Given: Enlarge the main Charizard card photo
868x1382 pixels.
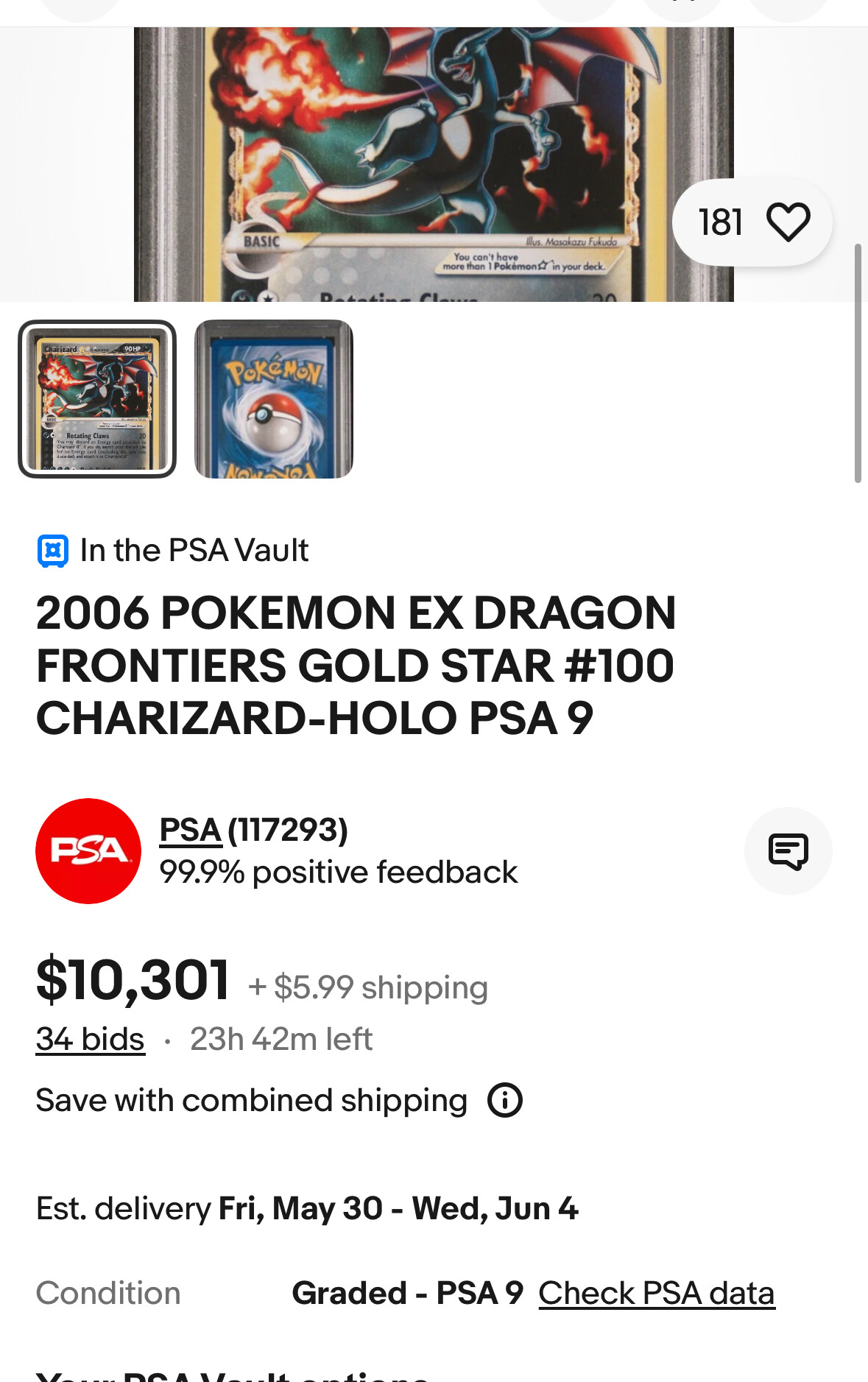Looking at the screenshot, I should point(434,163).
